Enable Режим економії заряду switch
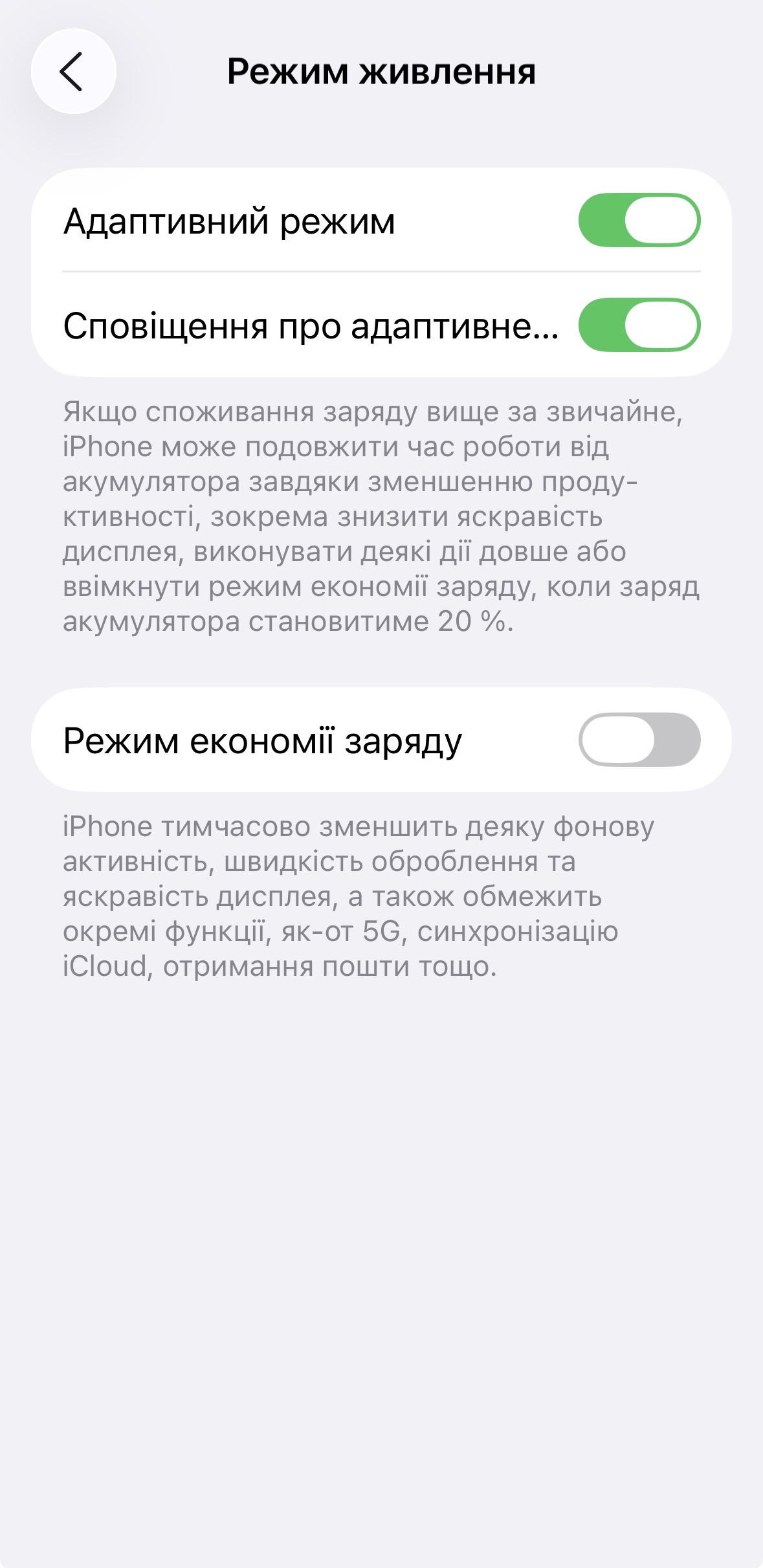Viewport: 763px width, 1568px height. point(639,740)
